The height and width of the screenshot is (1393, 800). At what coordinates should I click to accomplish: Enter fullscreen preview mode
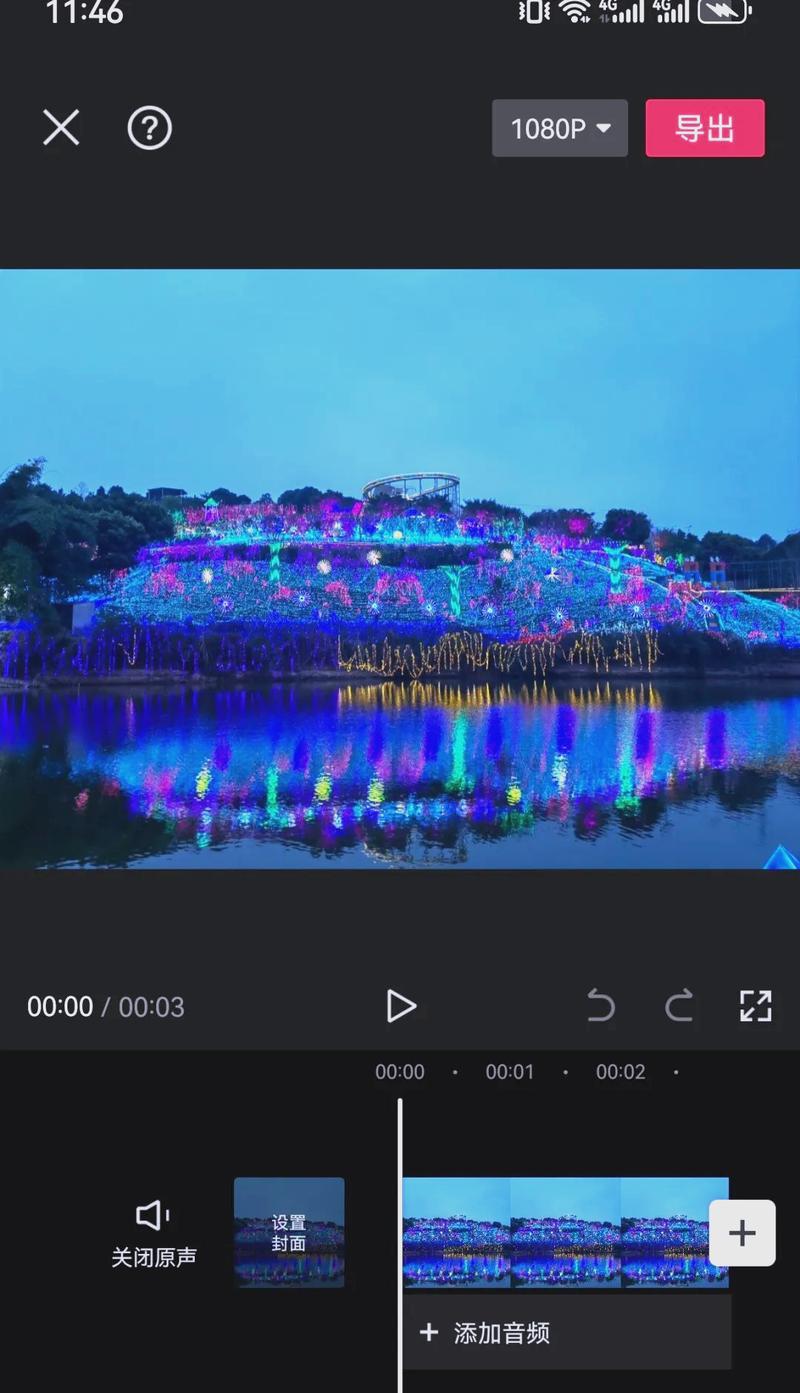[x=756, y=1006]
